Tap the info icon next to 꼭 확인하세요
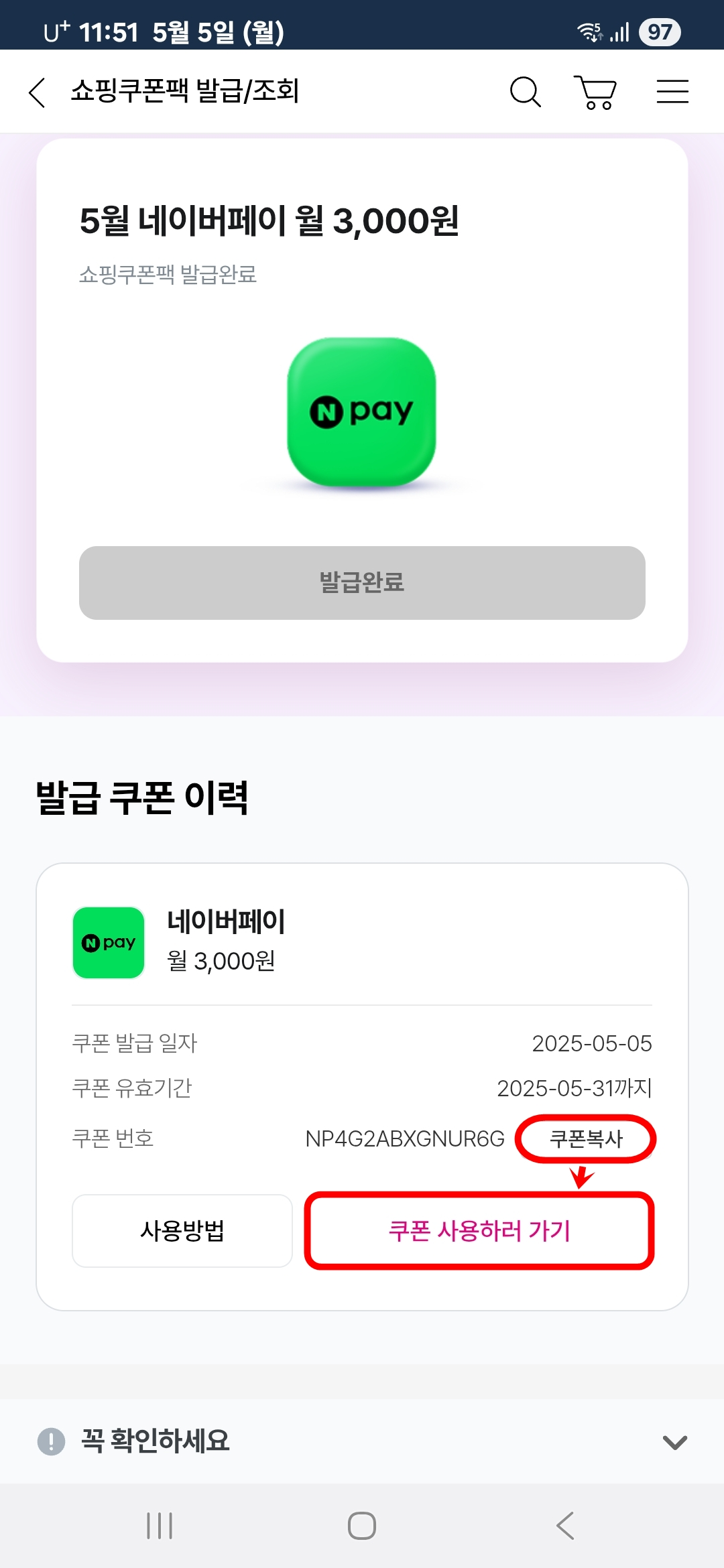Screen dimensions: 724x1568 (49, 1441)
